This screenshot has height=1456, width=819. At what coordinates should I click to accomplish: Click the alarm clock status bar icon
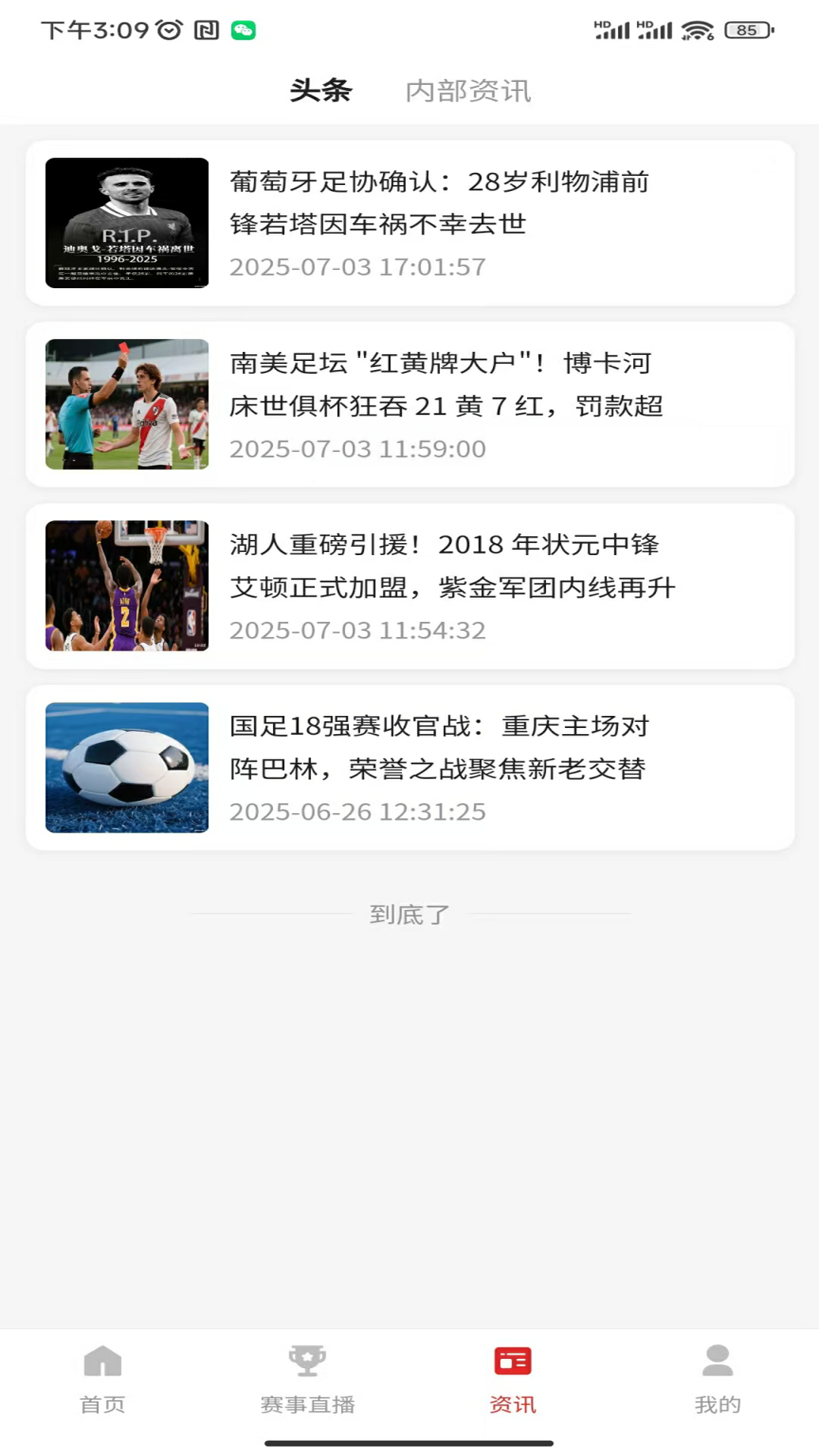pyautogui.click(x=171, y=29)
